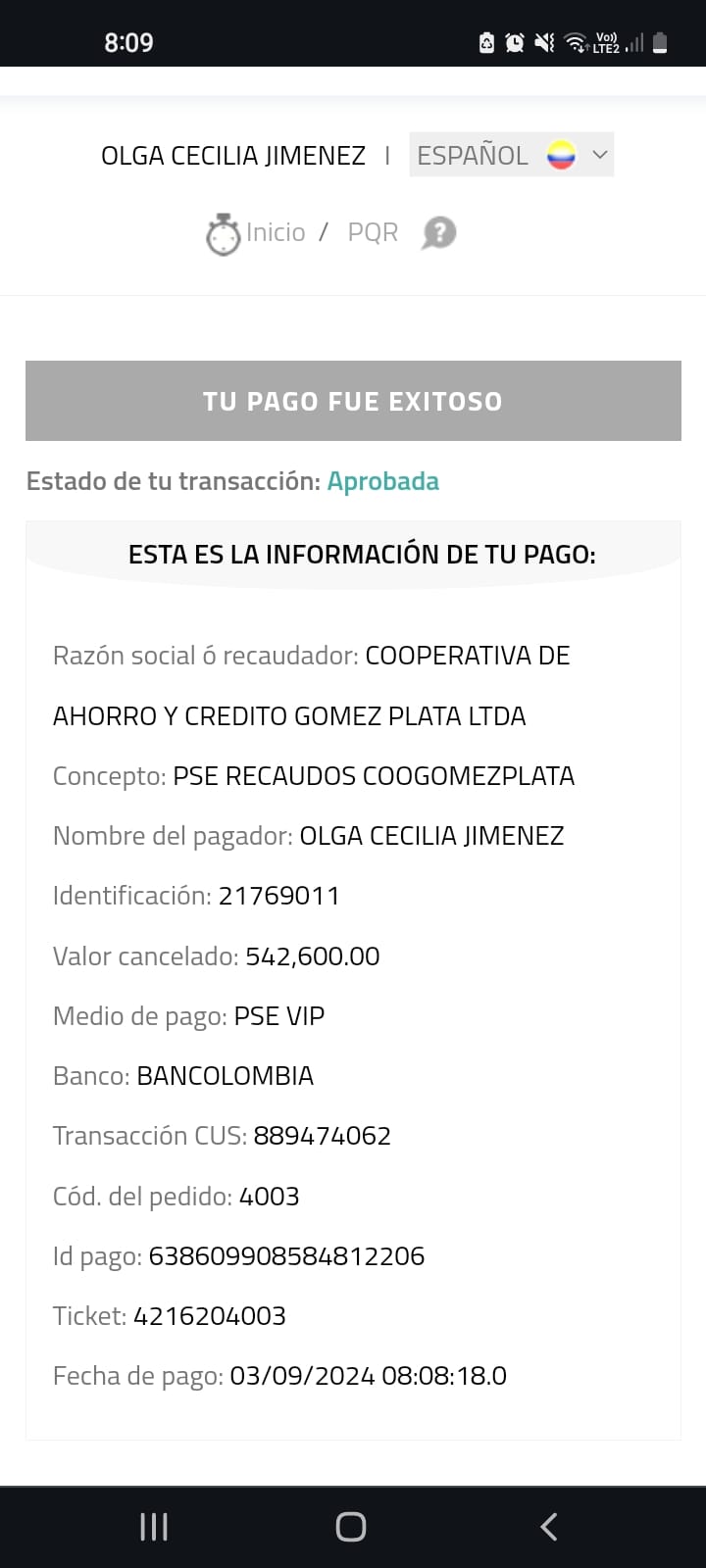
Task: Open the ESPAÑOL language dropdown
Action: point(511,155)
